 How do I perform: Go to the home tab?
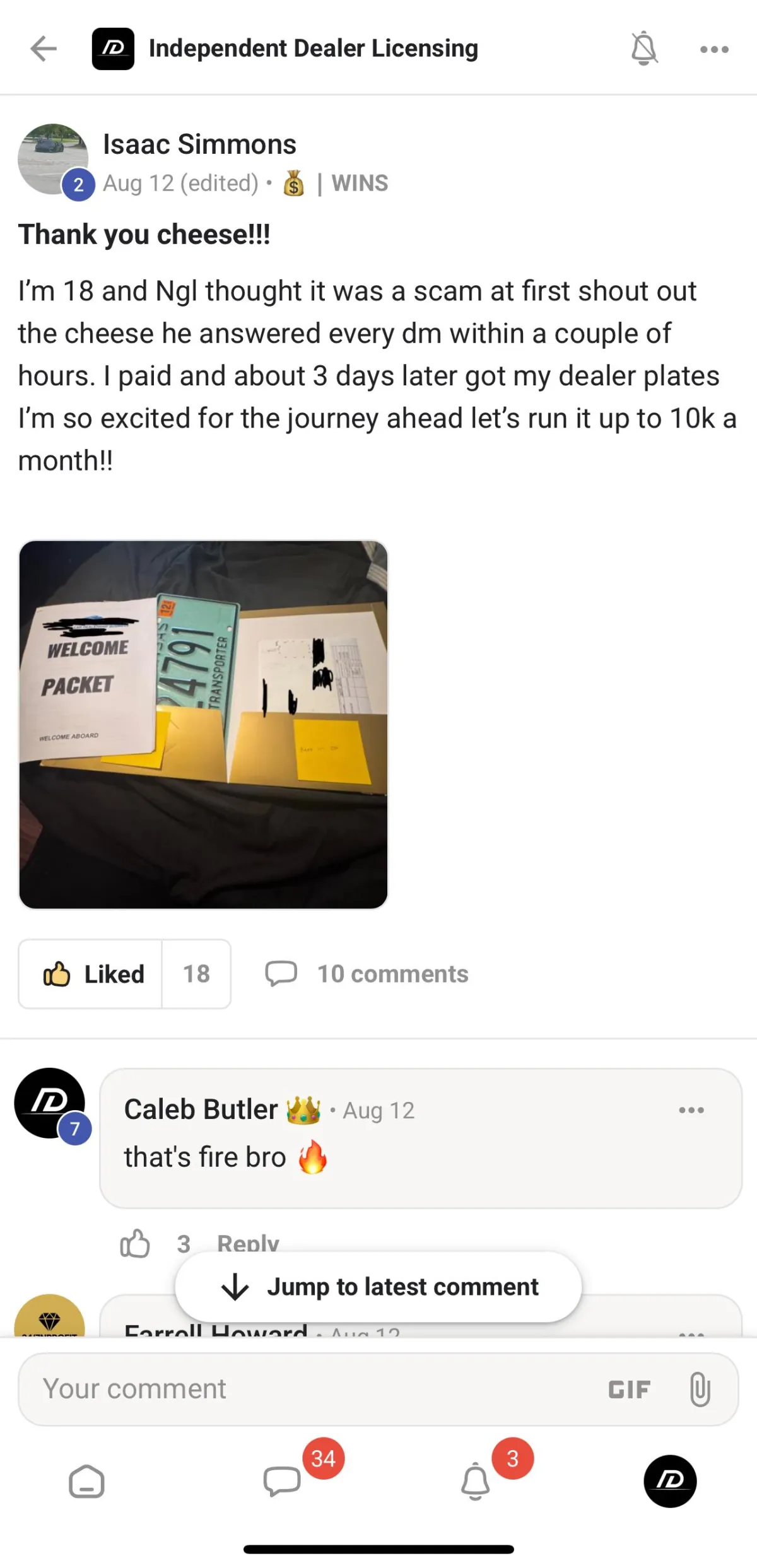86,1481
